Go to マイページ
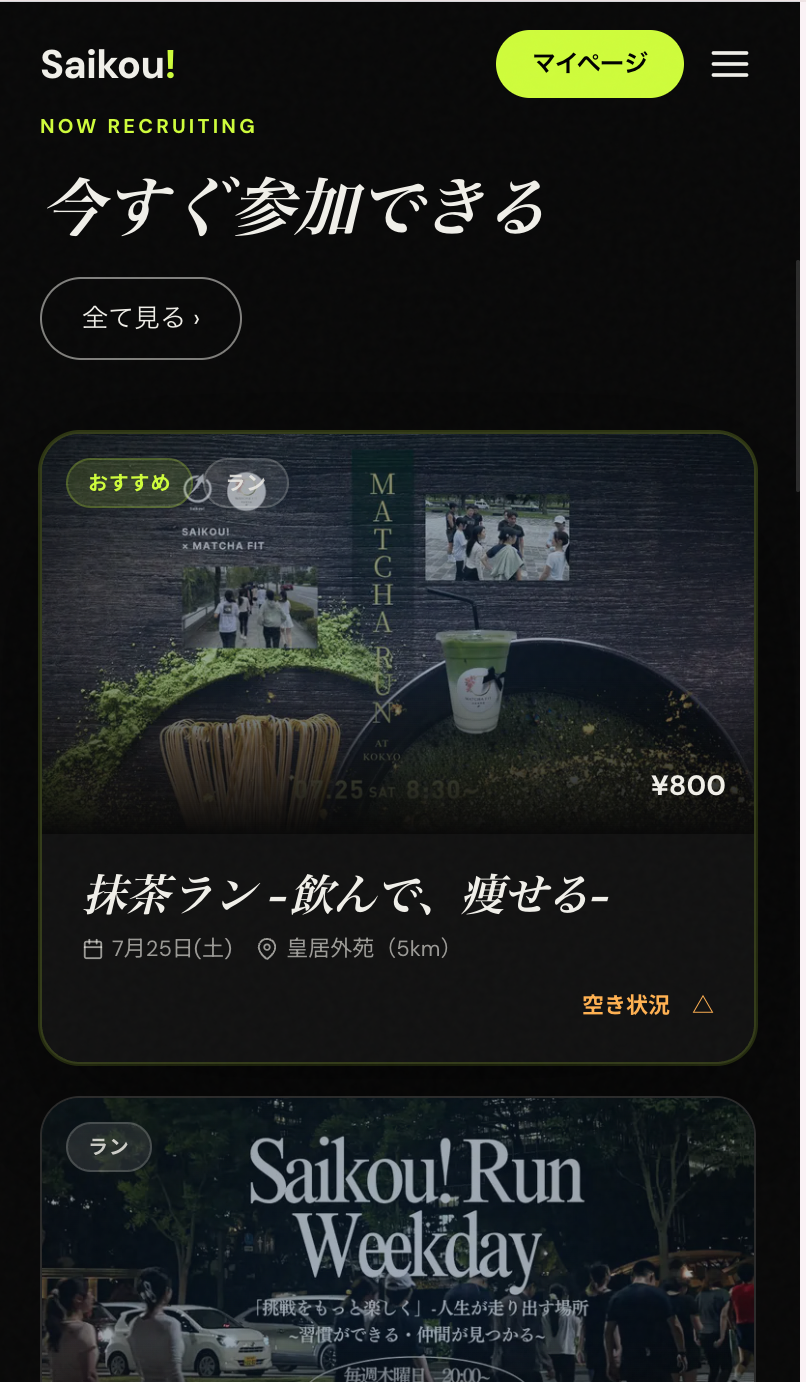 pyautogui.click(x=590, y=64)
